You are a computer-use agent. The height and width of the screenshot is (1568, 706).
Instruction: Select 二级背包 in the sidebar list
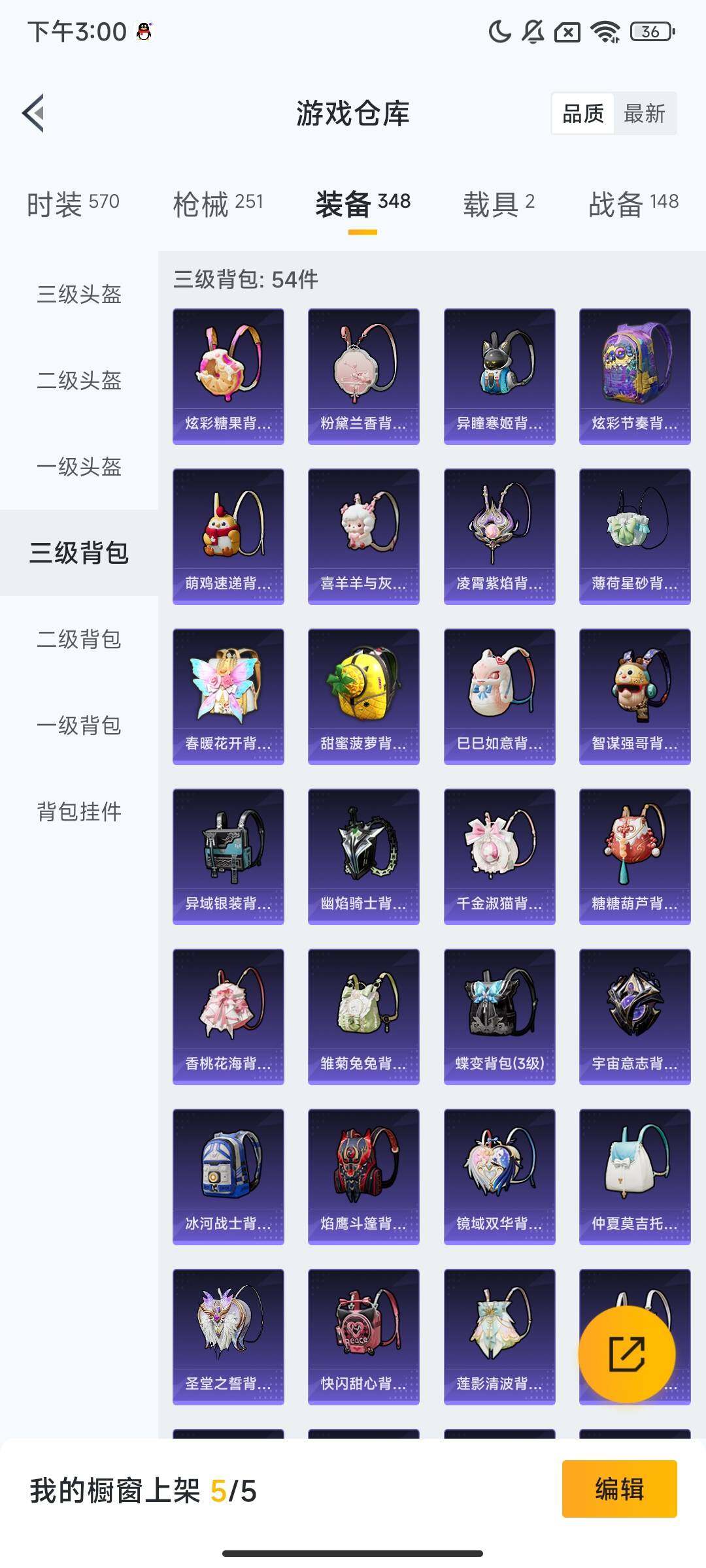pyautogui.click(x=78, y=640)
